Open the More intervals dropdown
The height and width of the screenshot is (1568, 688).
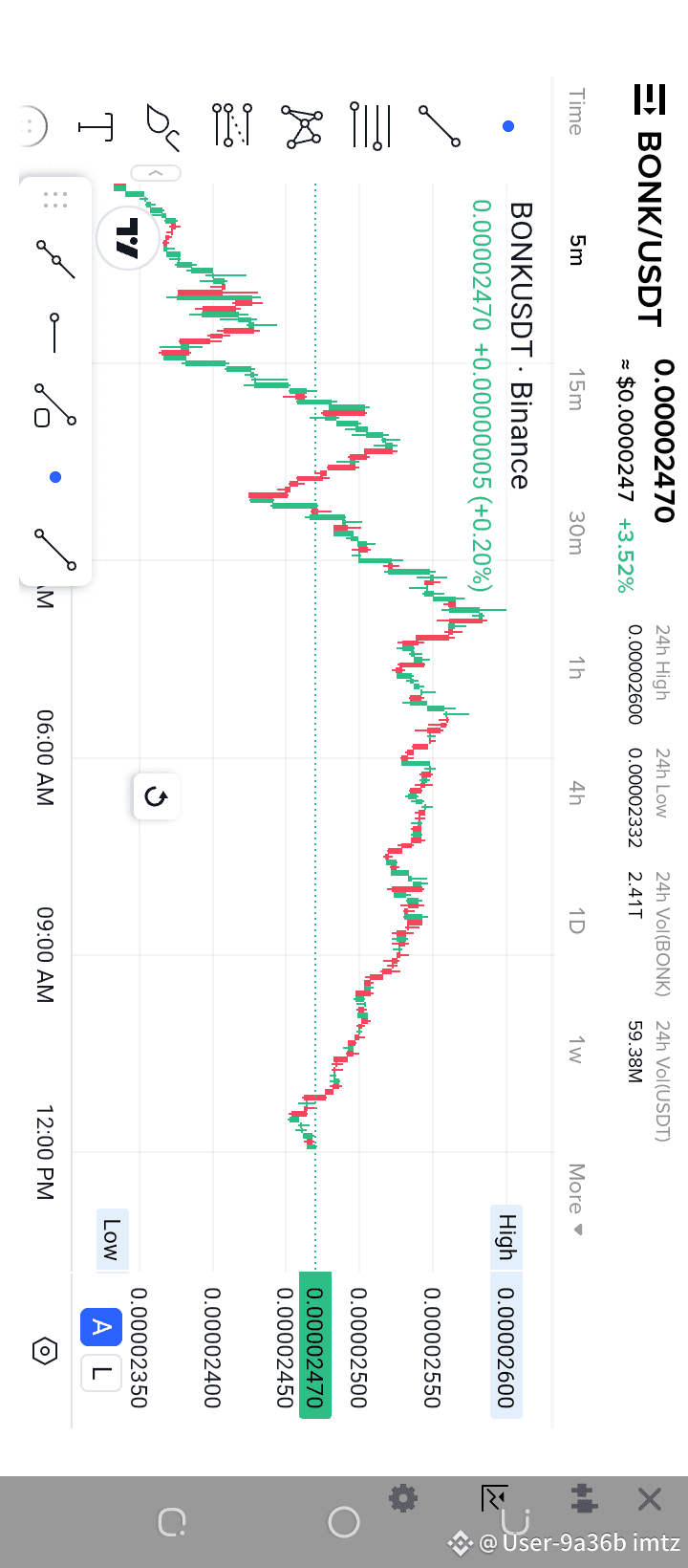click(x=576, y=1200)
